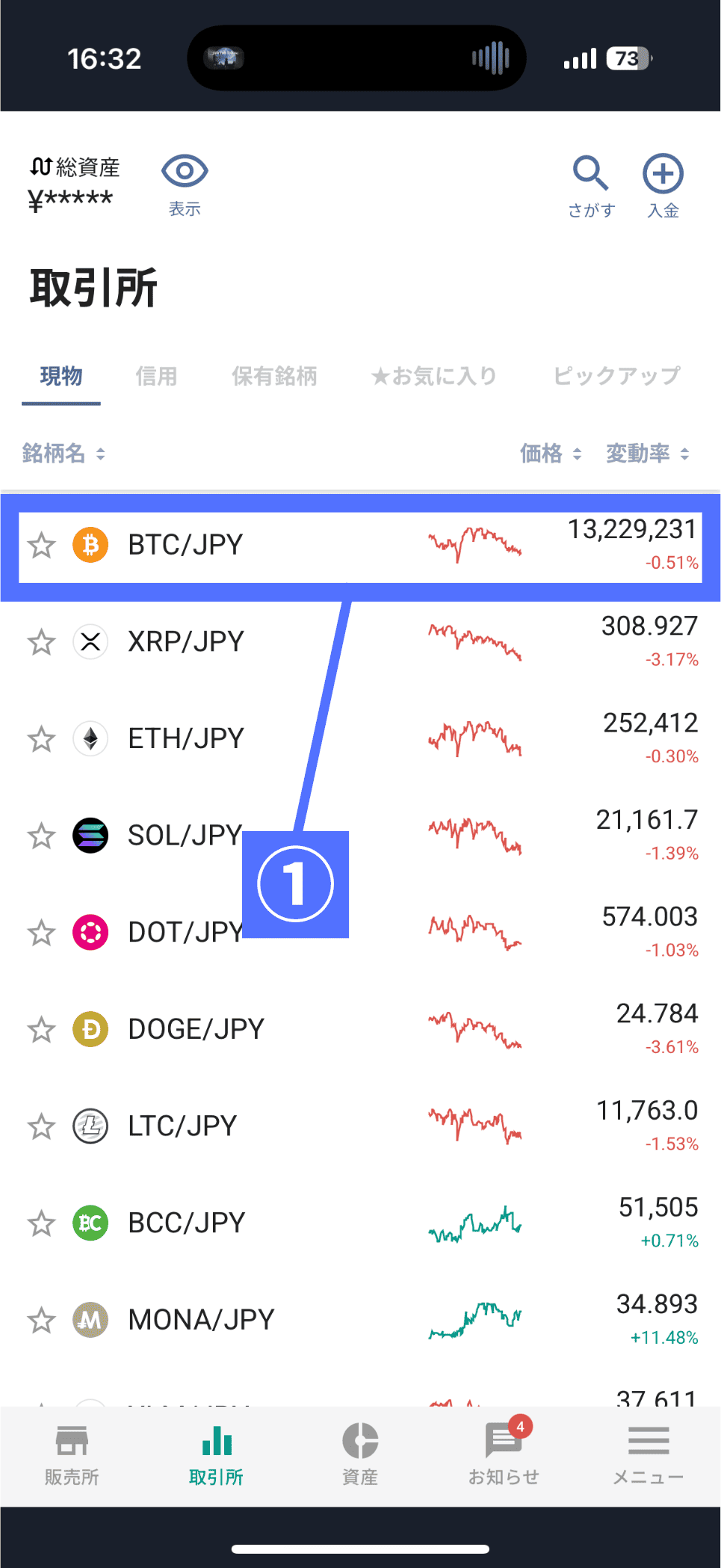
Task: Open the さがす search icon
Action: 590,184
